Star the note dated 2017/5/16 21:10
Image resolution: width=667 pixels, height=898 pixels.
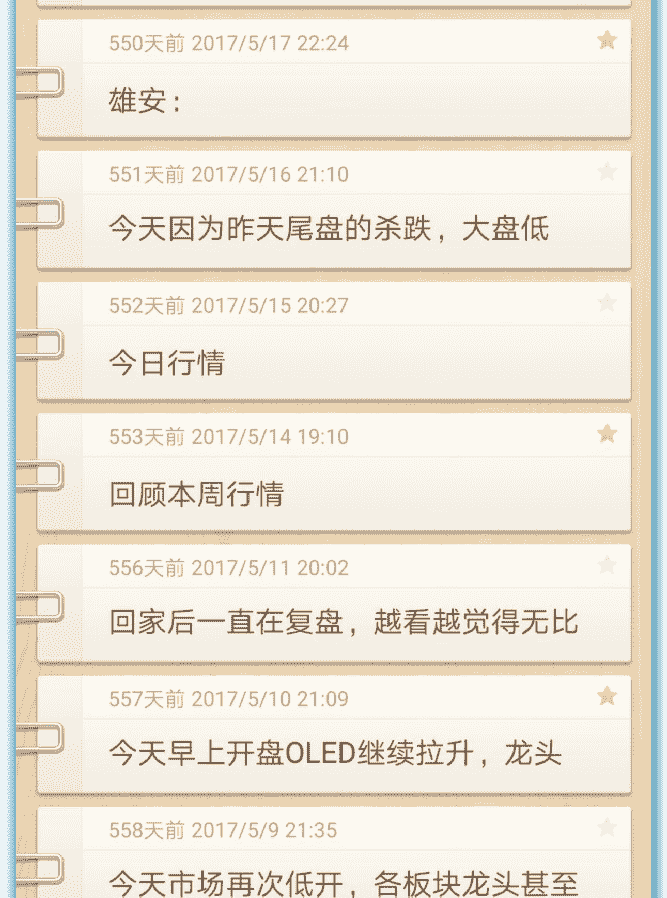pyautogui.click(x=607, y=171)
